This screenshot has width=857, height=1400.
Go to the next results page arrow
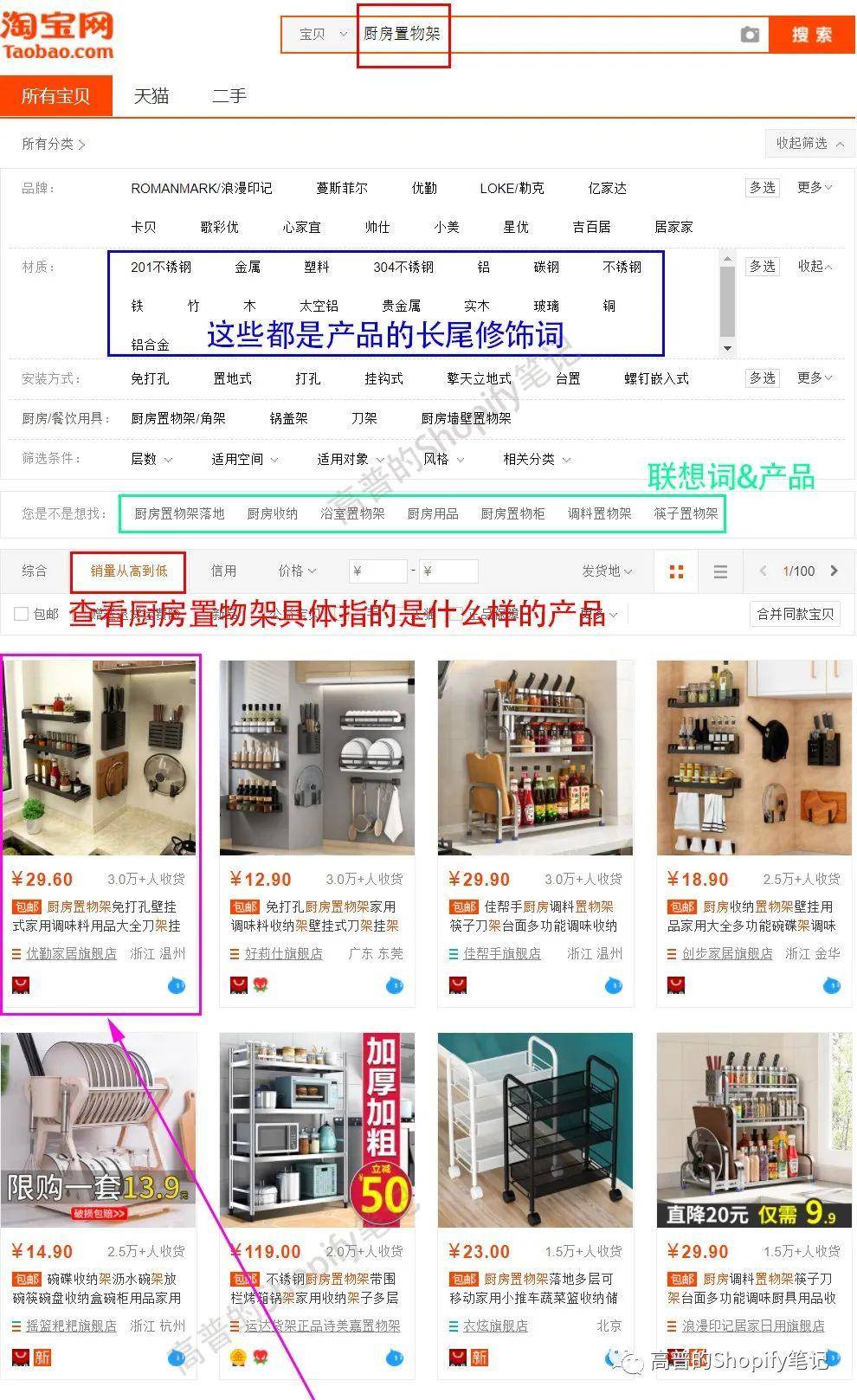click(x=834, y=571)
